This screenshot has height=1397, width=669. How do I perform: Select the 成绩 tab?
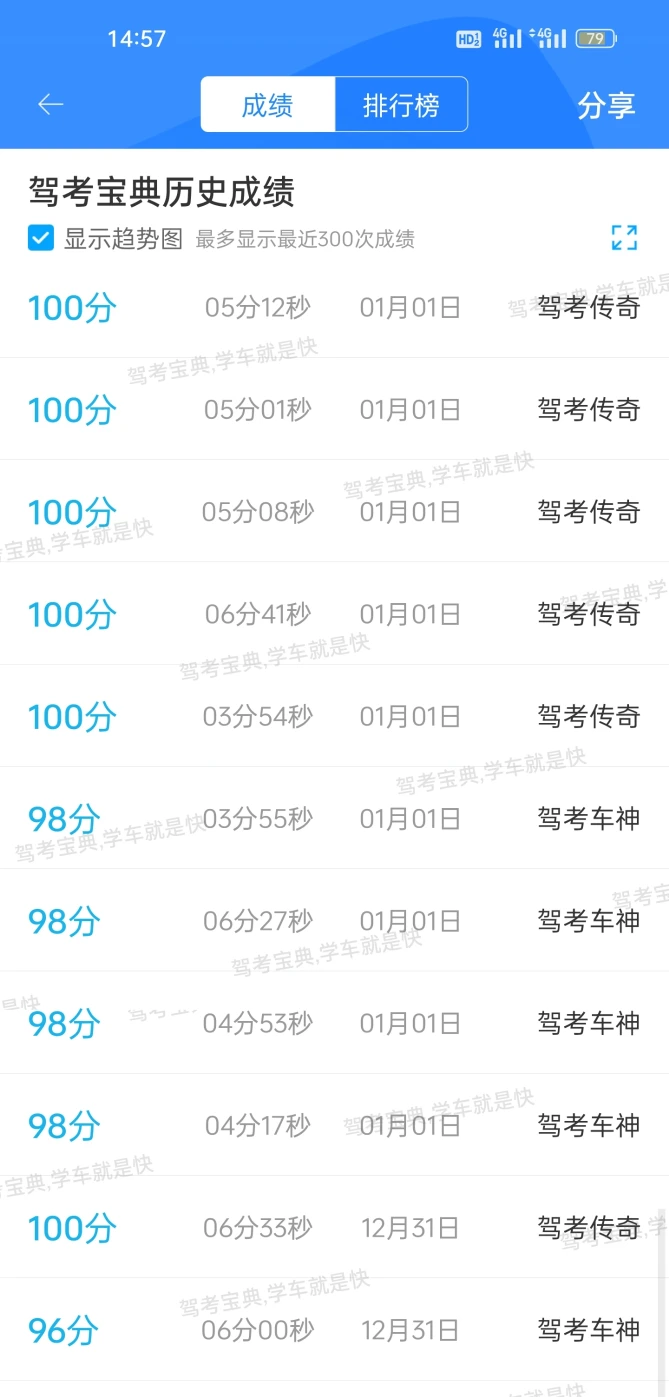tap(267, 104)
